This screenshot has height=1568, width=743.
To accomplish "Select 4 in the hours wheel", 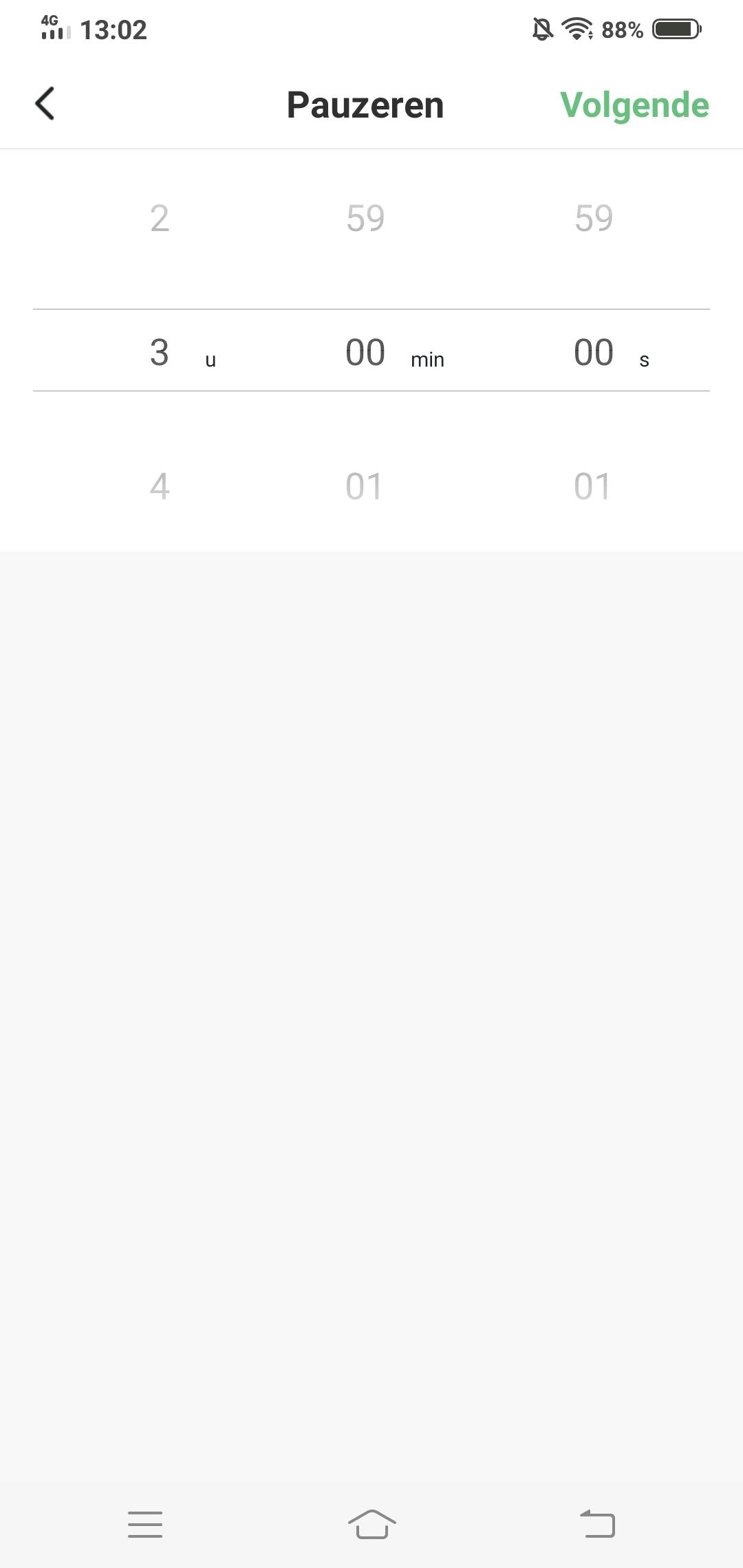I will pos(160,487).
